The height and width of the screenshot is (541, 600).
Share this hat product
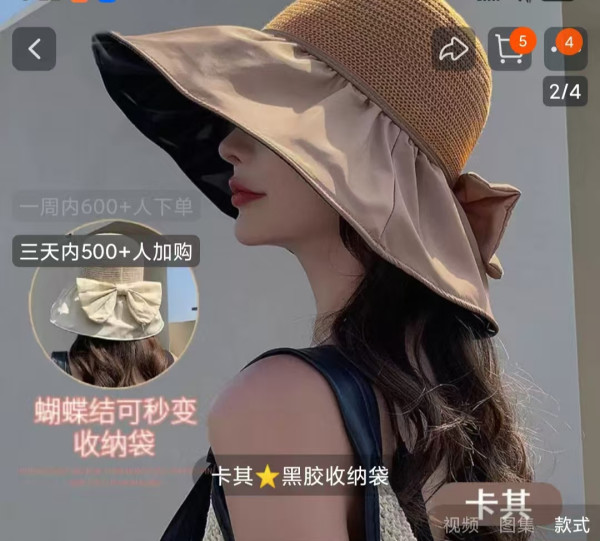pos(453,50)
